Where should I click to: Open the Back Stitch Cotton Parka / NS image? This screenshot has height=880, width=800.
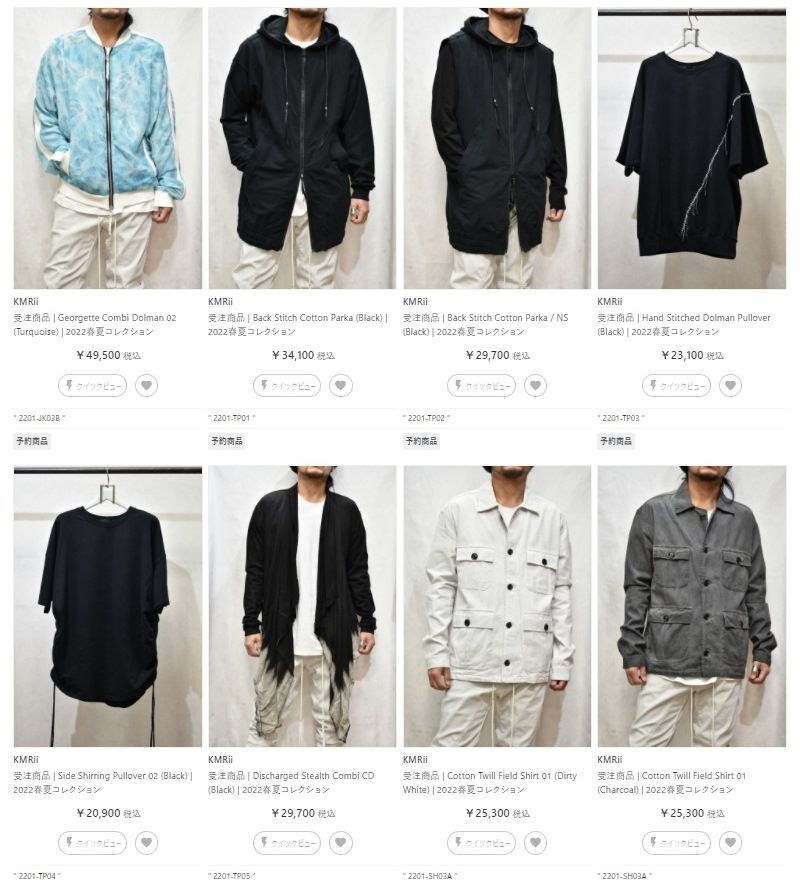click(x=497, y=148)
